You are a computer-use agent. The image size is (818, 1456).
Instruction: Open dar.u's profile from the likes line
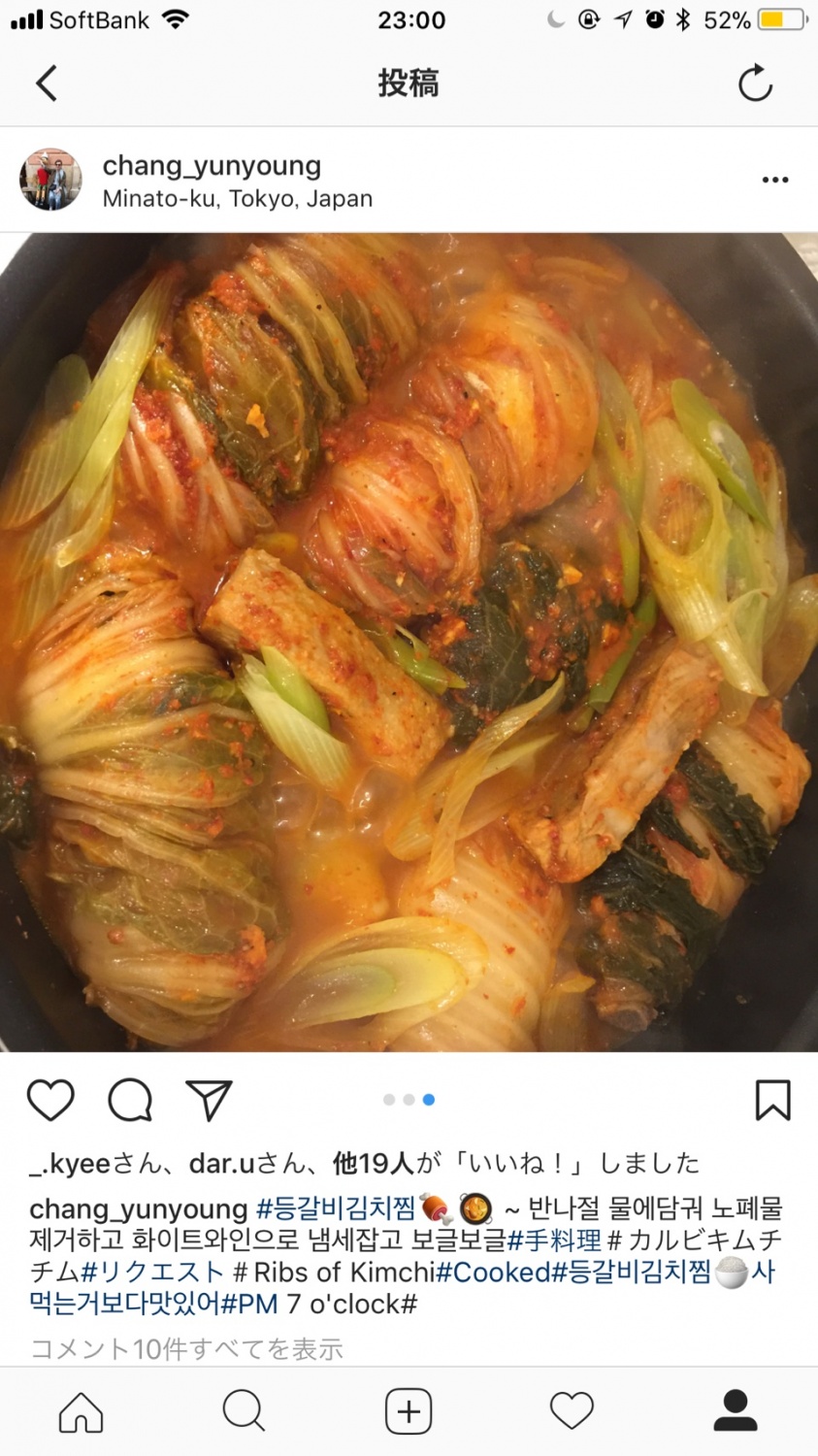click(x=221, y=1163)
